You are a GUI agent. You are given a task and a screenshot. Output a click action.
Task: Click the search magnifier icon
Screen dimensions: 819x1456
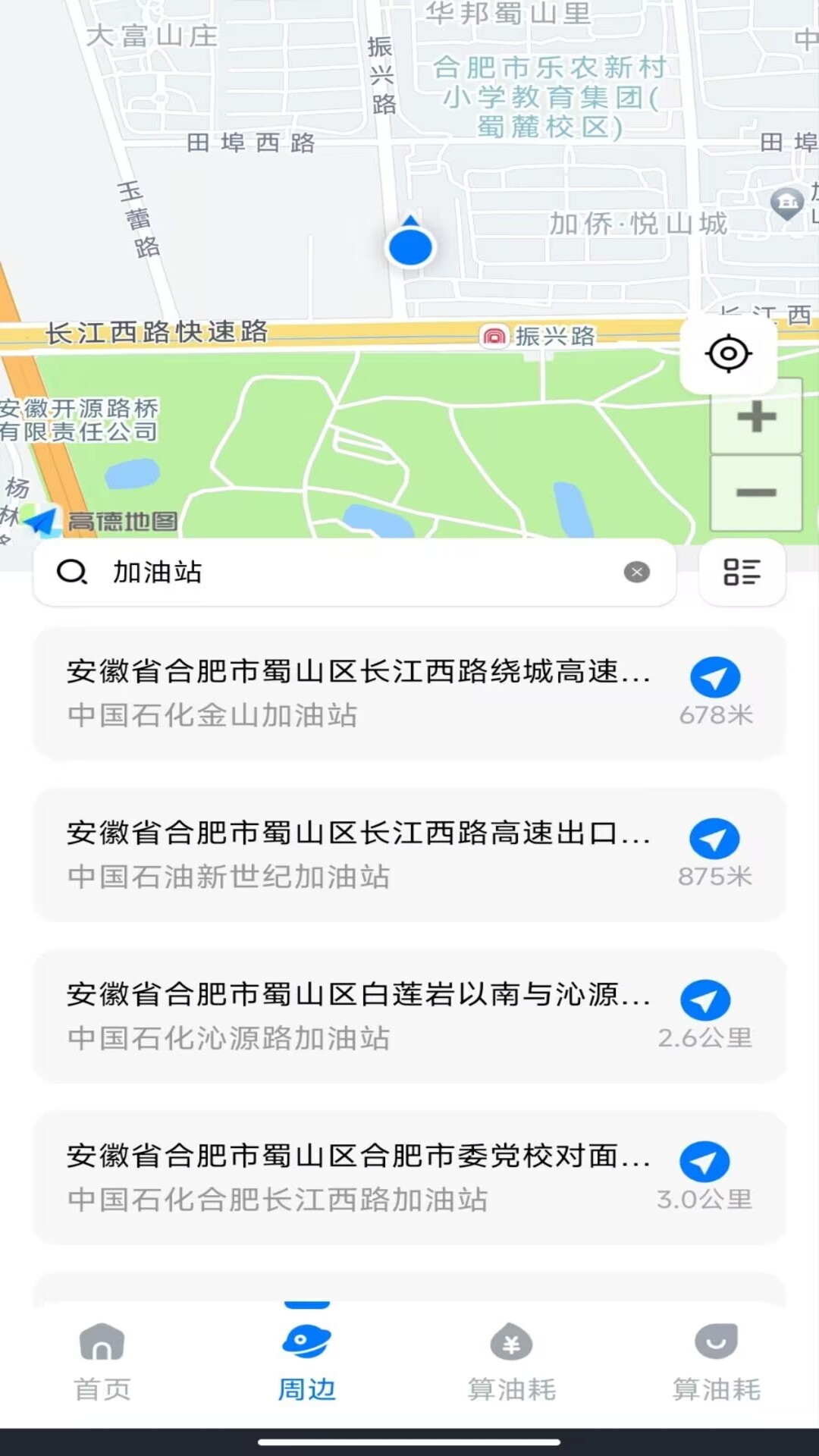click(71, 573)
